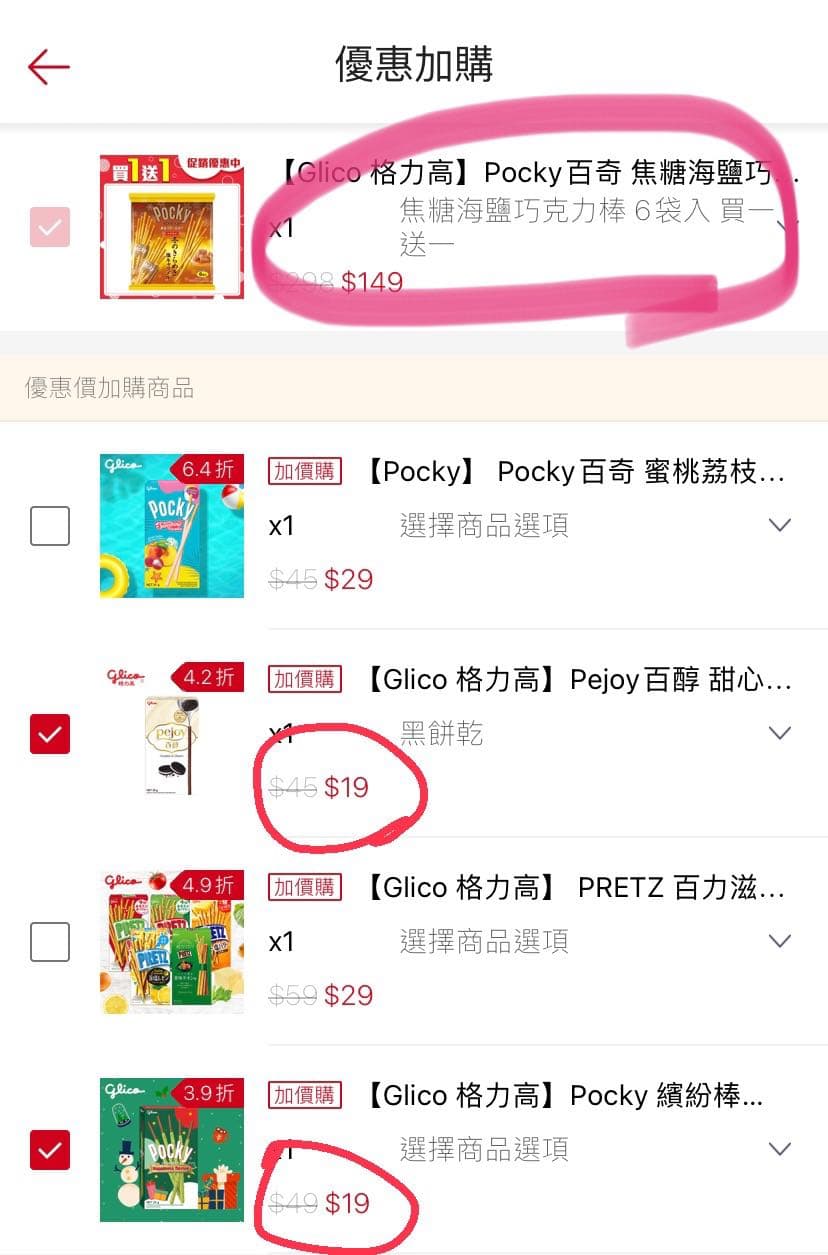Open the Pocky 焦糖海鹽 product title link

[520, 172]
